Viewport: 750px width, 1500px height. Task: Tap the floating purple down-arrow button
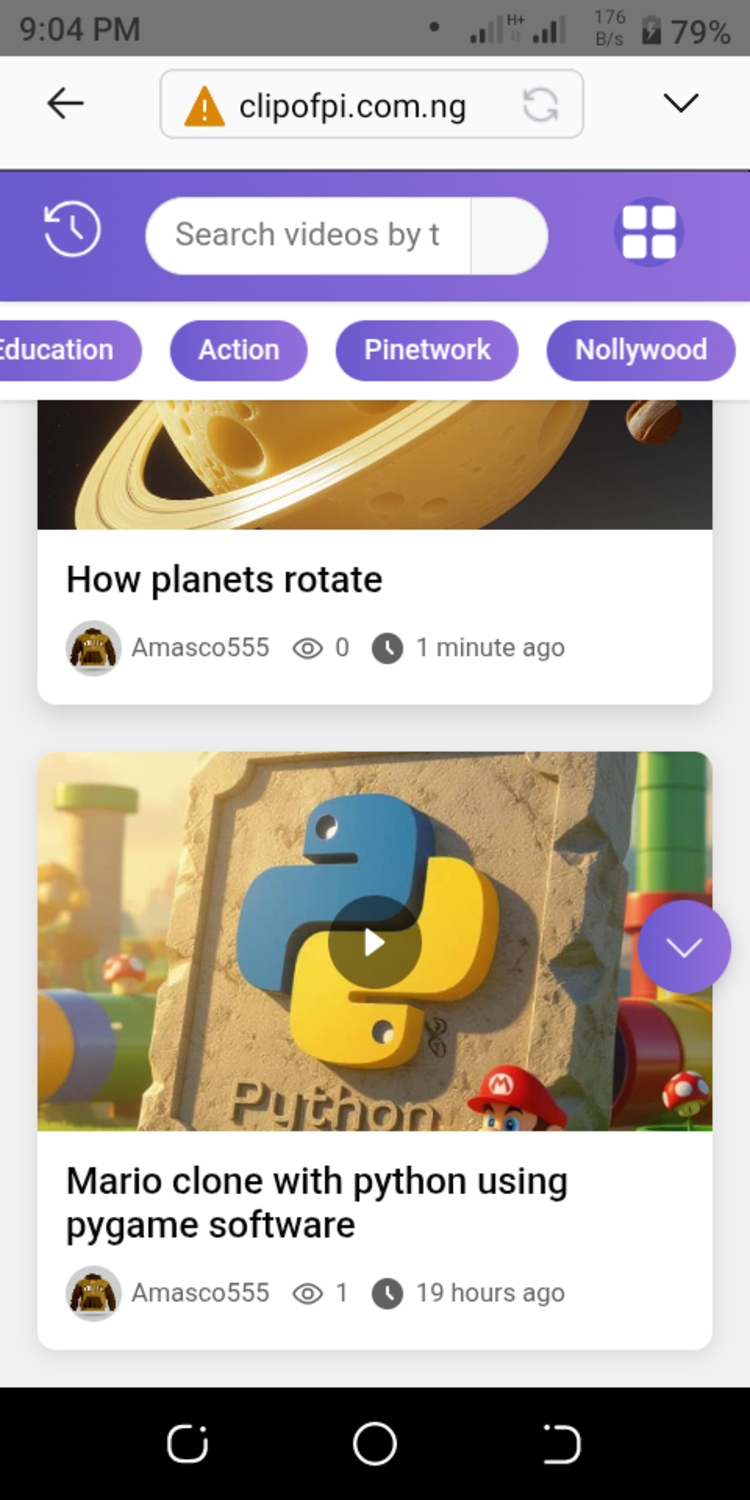point(684,947)
